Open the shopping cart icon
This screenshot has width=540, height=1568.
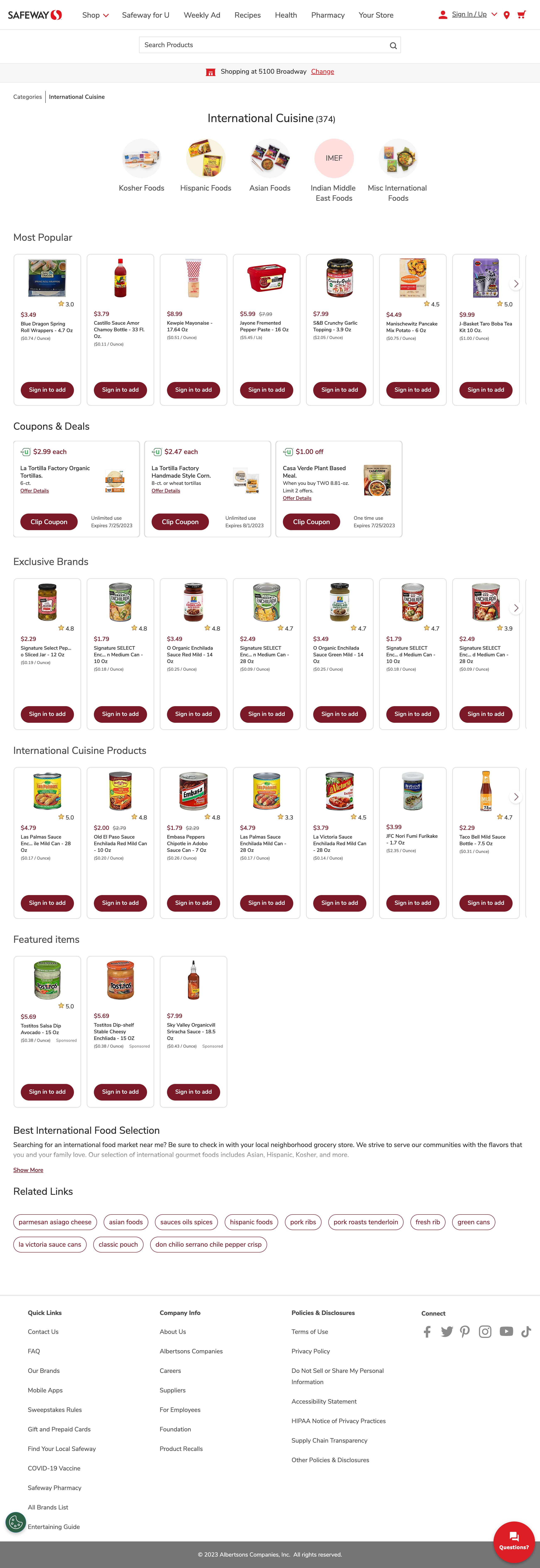coord(521,15)
